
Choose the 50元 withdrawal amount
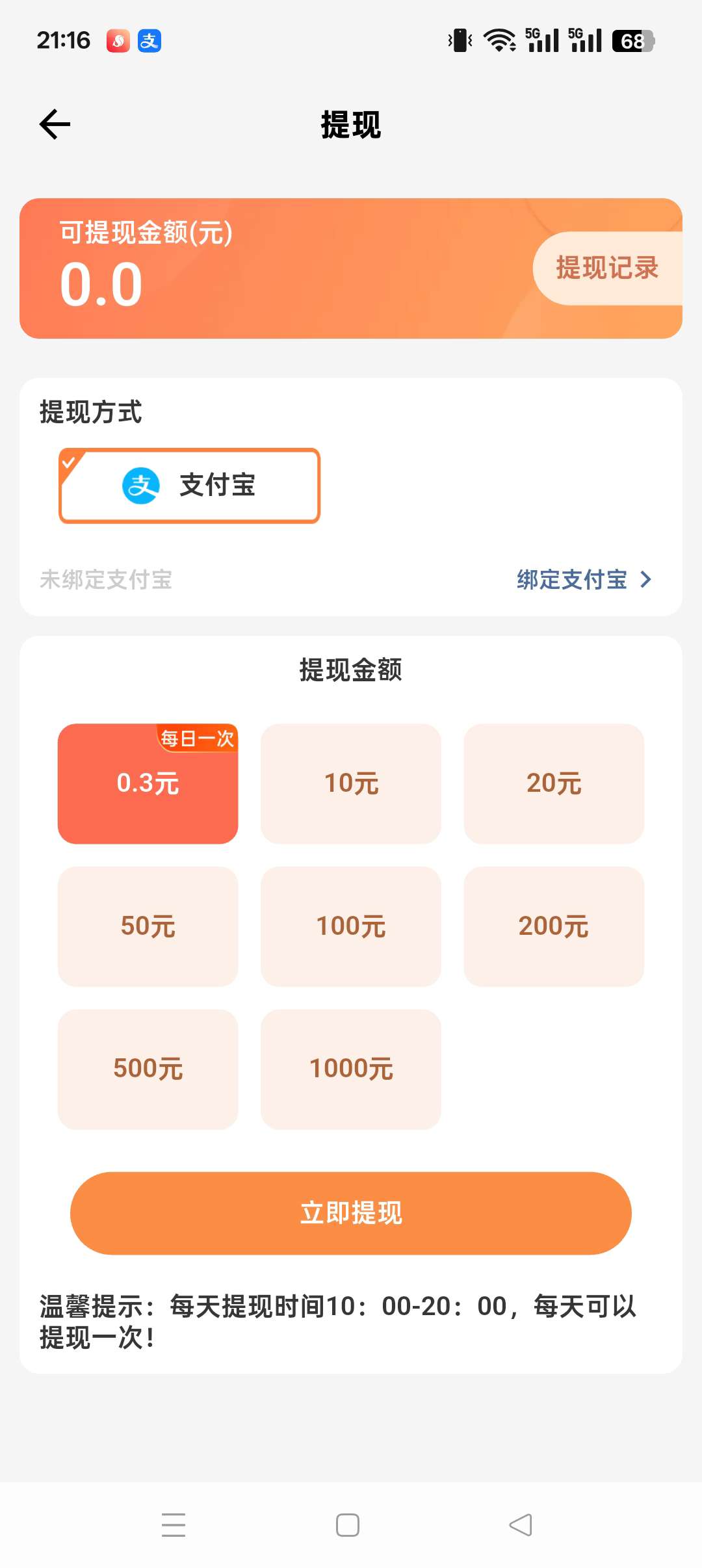(x=148, y=926)
